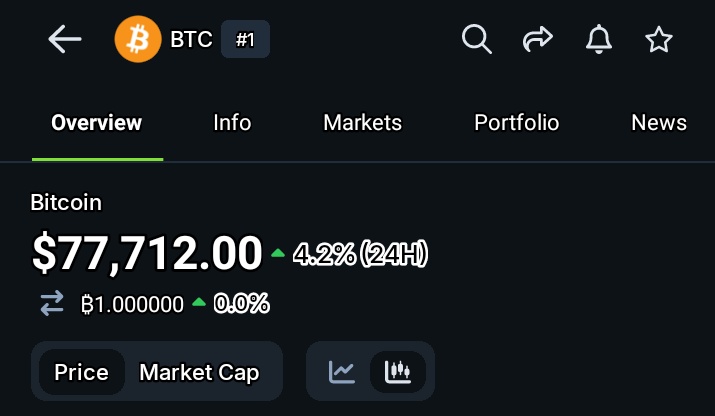Select the Market Cap chart option
This screenshot has width=715, height=416.
click(199, 373)
